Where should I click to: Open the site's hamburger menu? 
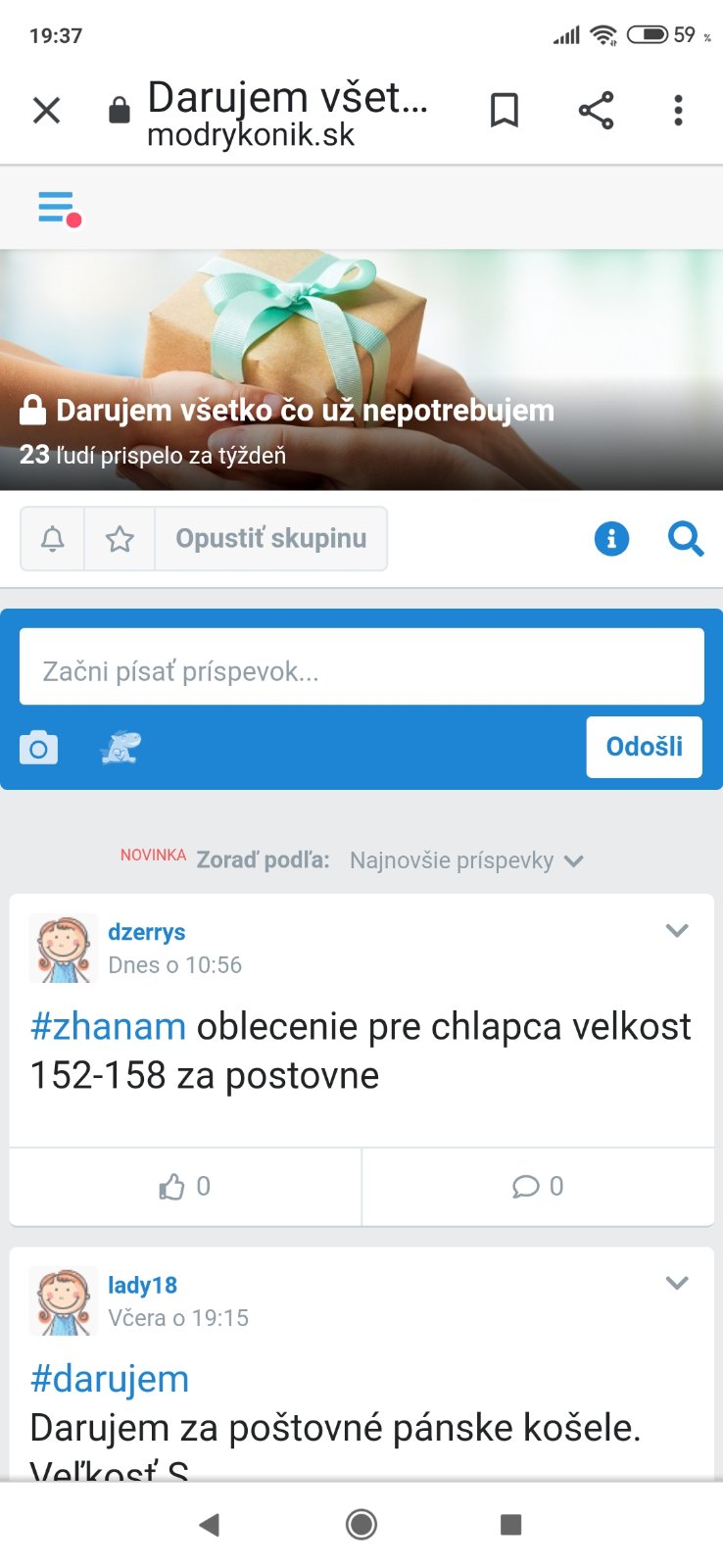[x=58, y=208]
